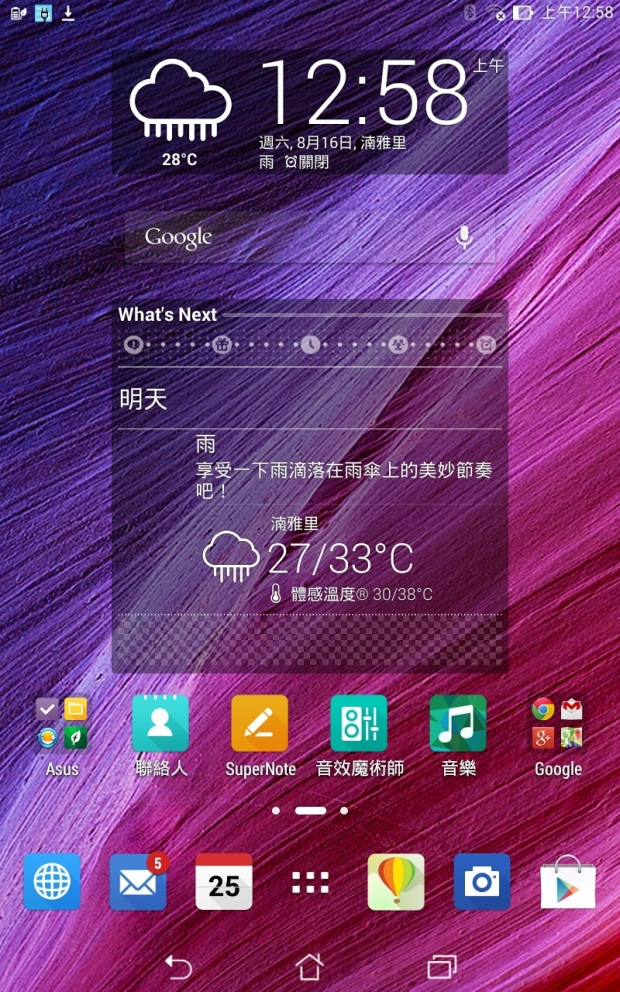
Task: Go back with the back arrow
Action: [178, 966]
